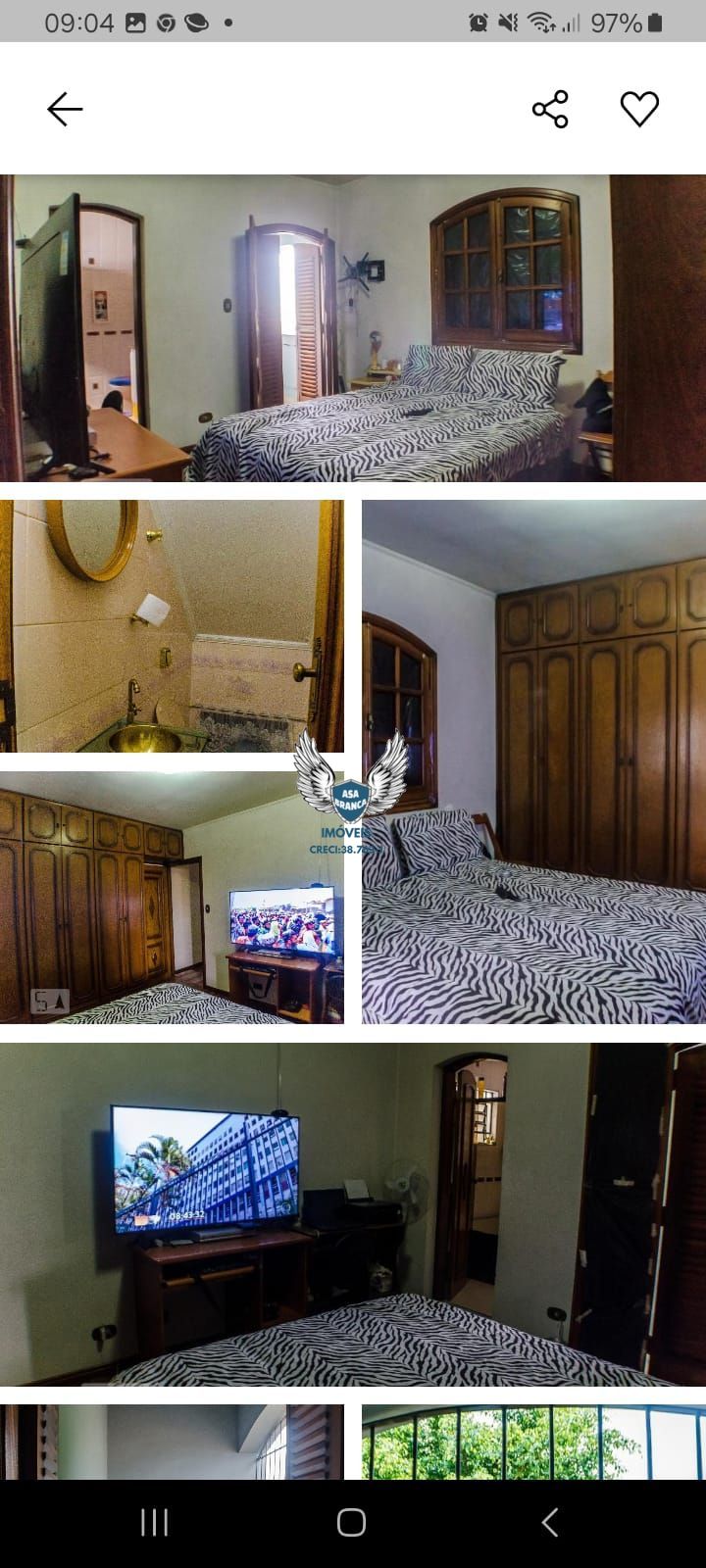Open recent apps from navigation bar
706x1568 pixels.
click(x=155, y=1522)
